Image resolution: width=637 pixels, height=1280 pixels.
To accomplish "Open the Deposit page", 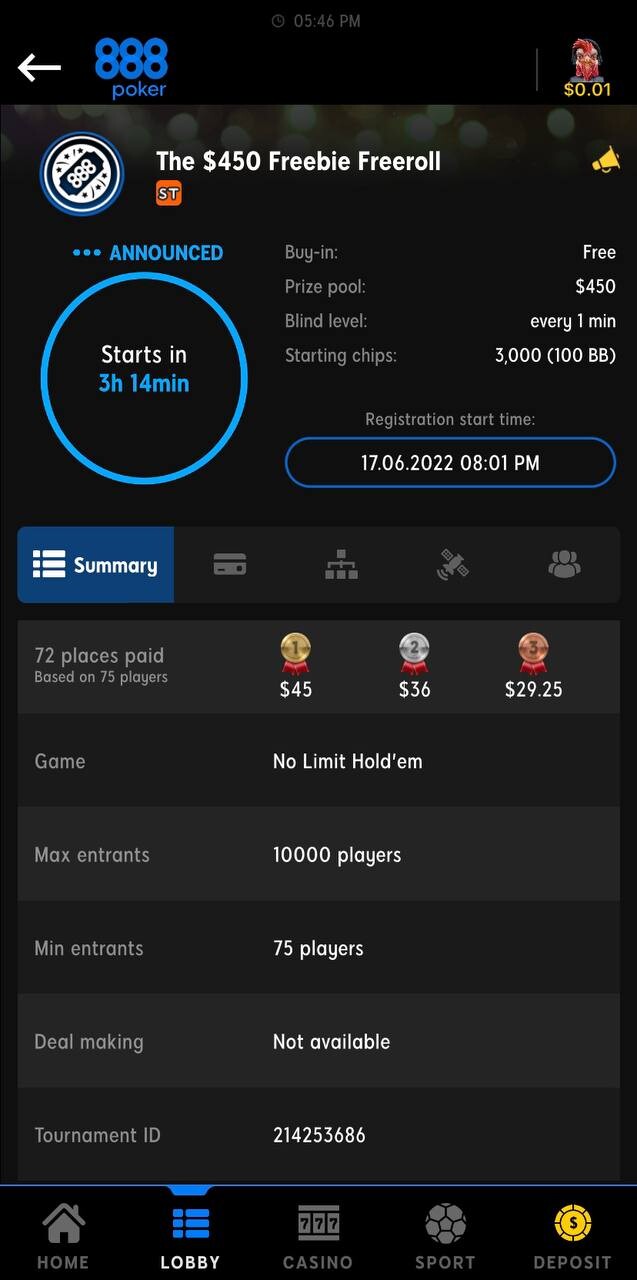I will (x=572, y=1236).
